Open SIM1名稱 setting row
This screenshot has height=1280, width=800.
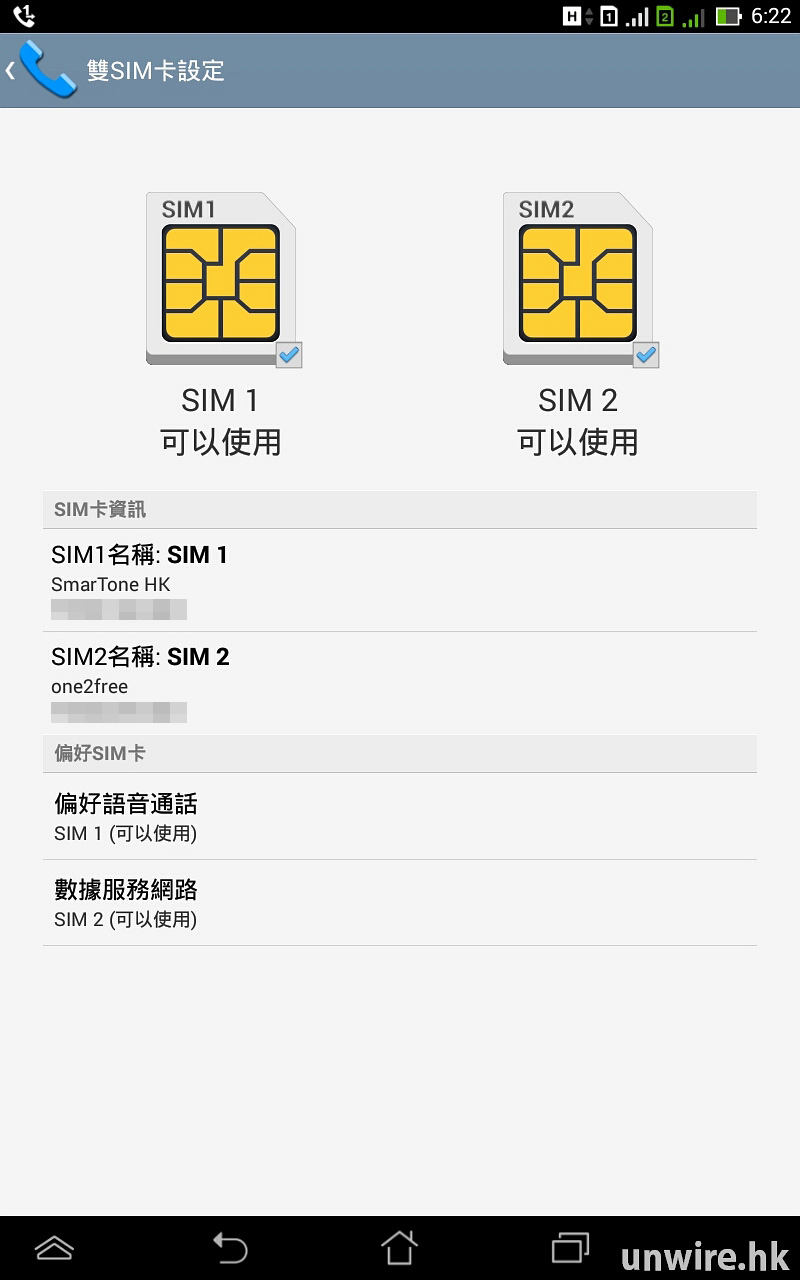(x=399, y=580)
